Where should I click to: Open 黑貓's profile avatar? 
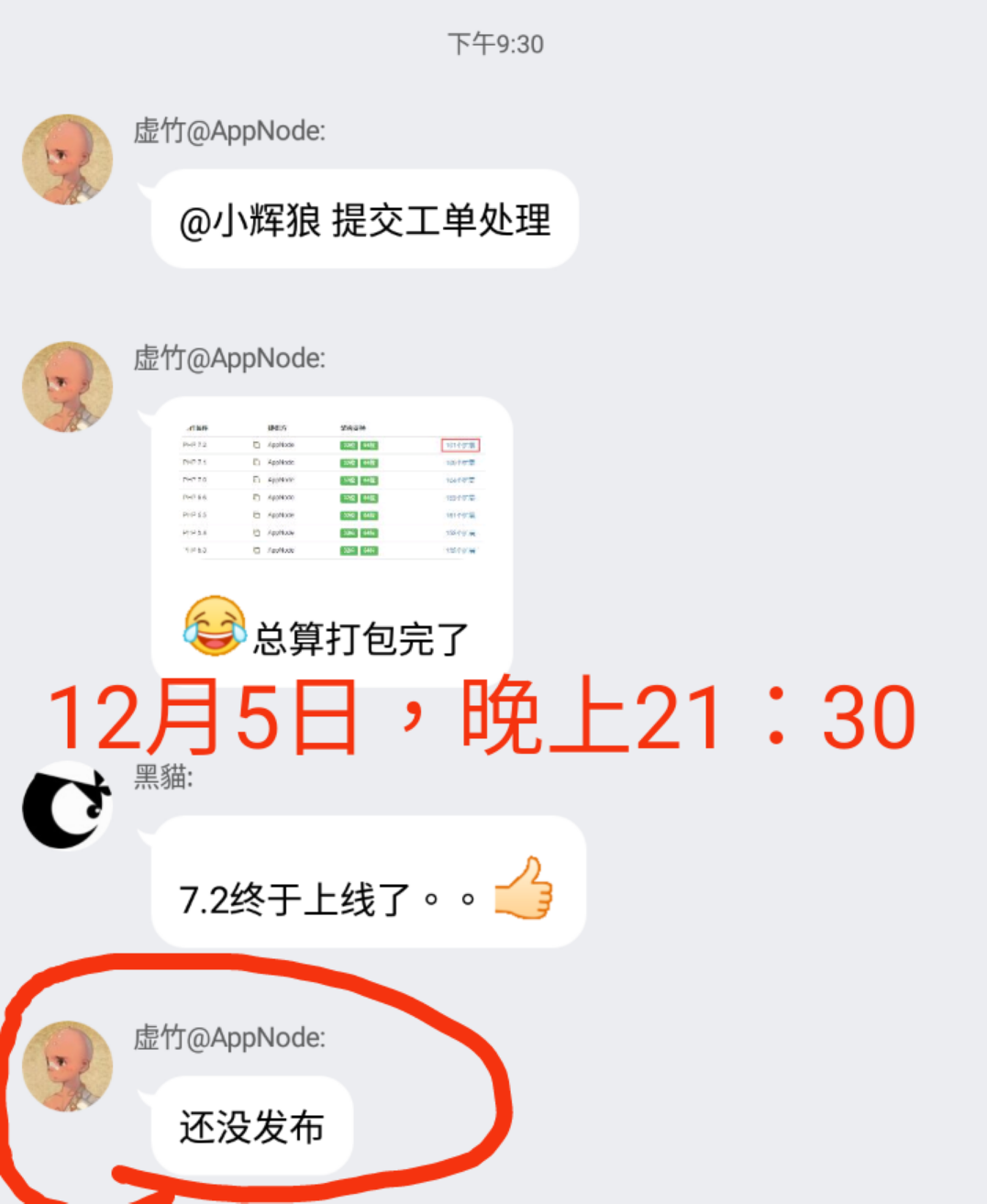coord(67,805)
